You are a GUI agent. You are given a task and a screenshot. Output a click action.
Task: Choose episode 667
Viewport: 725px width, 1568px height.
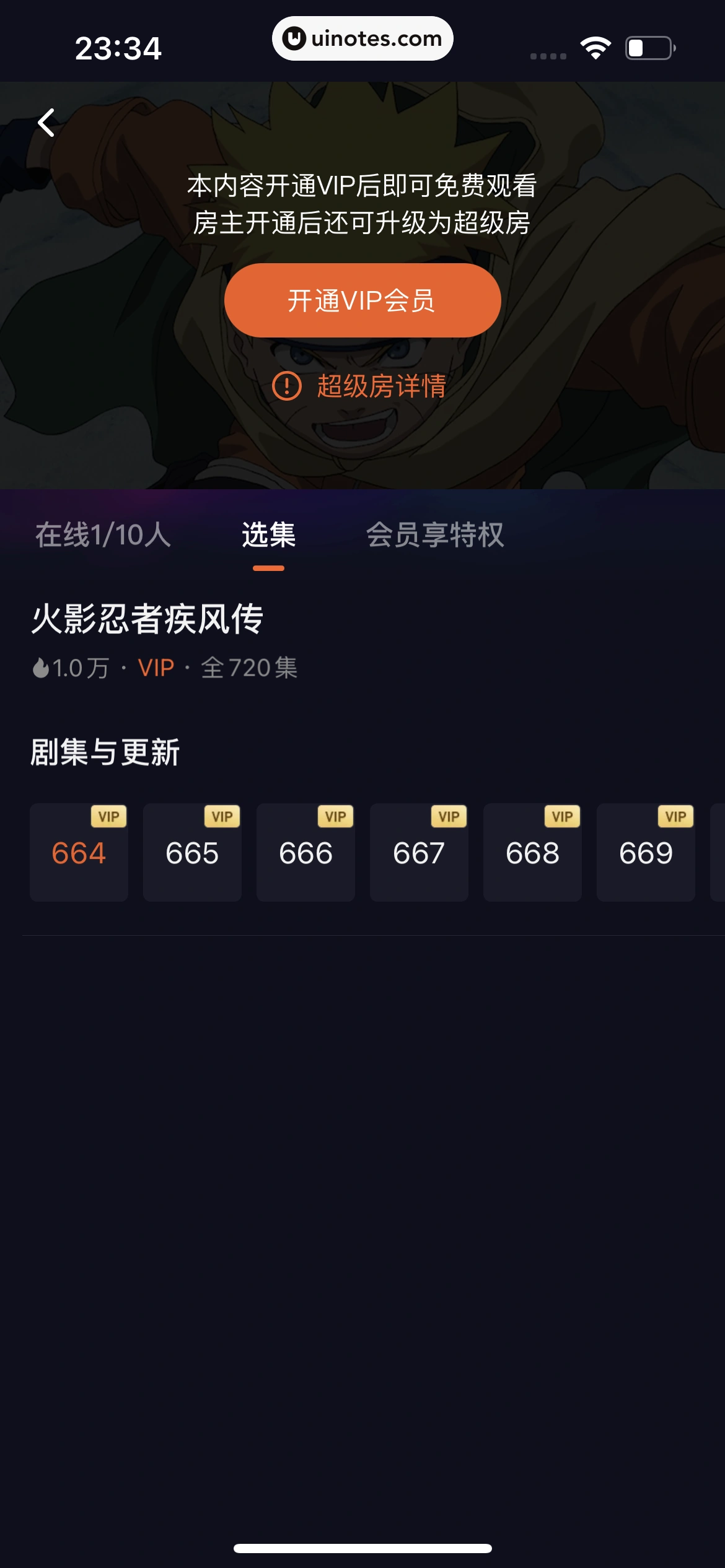[419, 853]
